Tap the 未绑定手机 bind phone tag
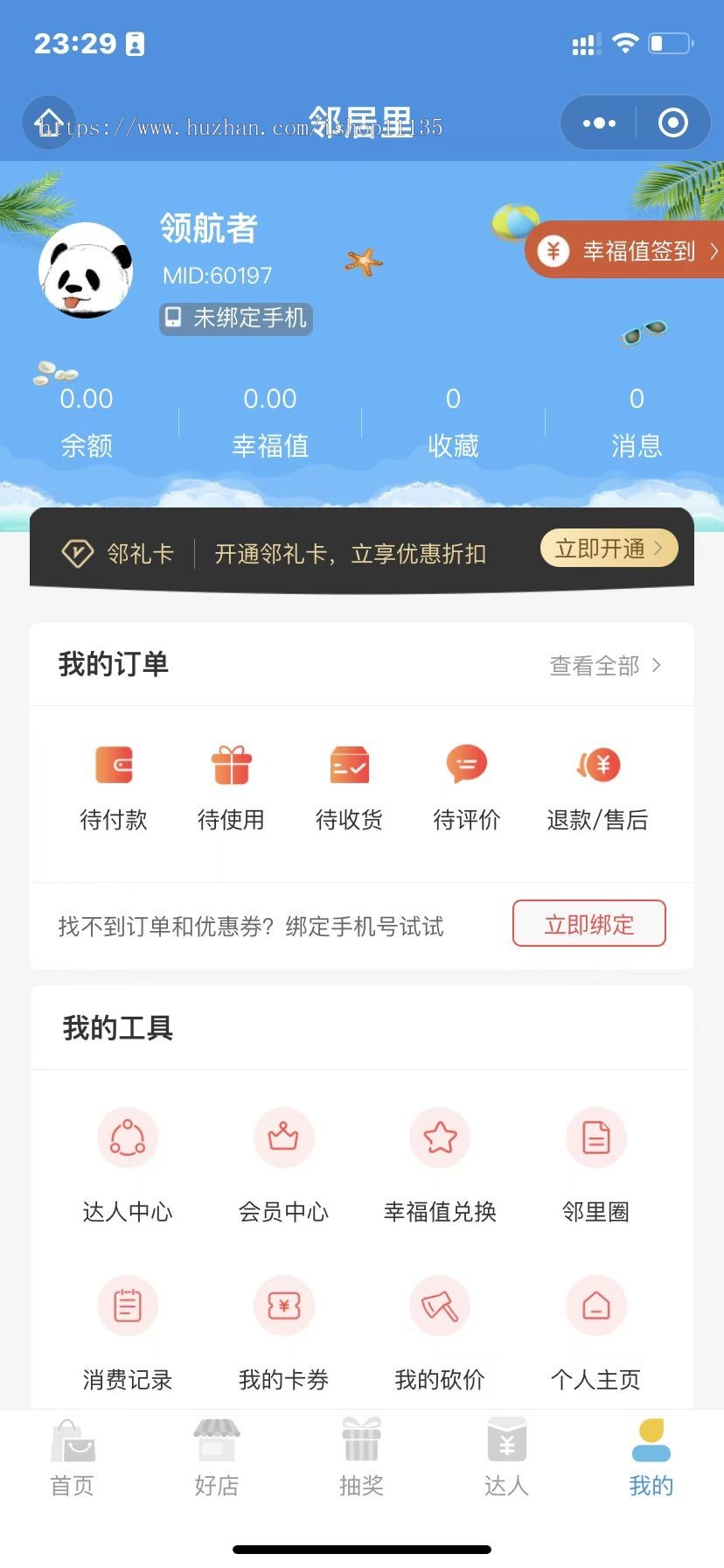Viewport: 724px width, 1568px height. [236, 318]
